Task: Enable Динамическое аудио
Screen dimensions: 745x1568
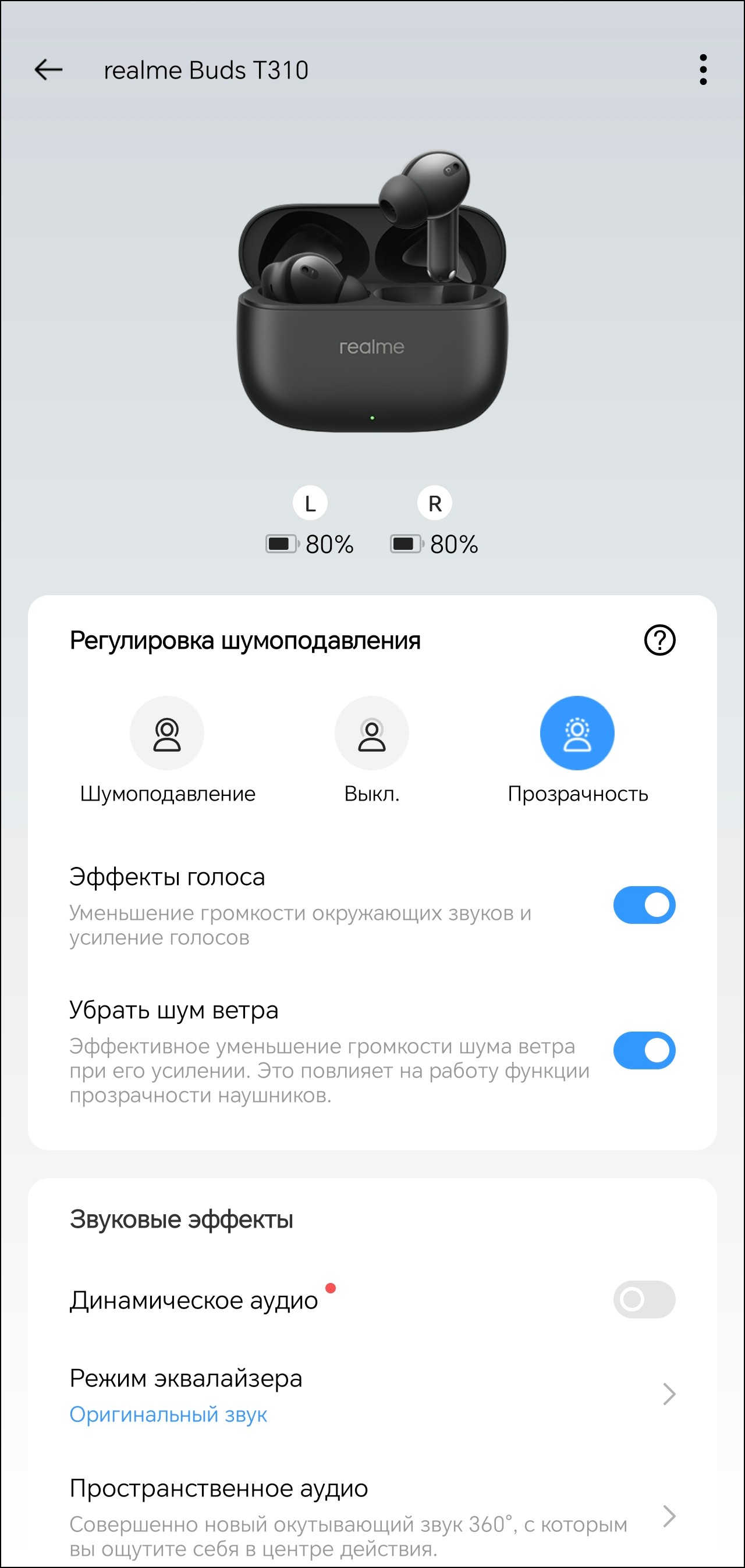Action: (x=644, y=1300)
